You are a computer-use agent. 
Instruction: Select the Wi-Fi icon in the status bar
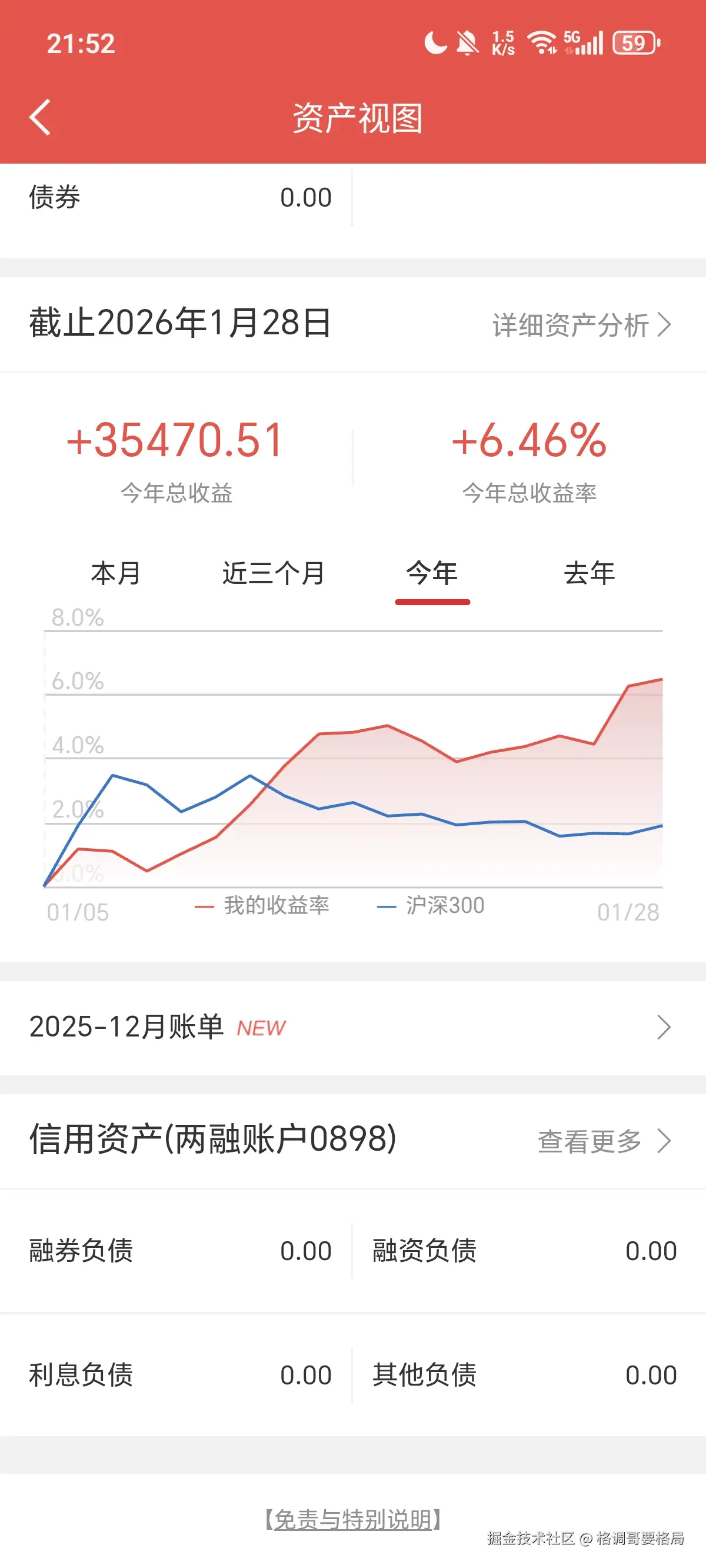coord(542,42)
